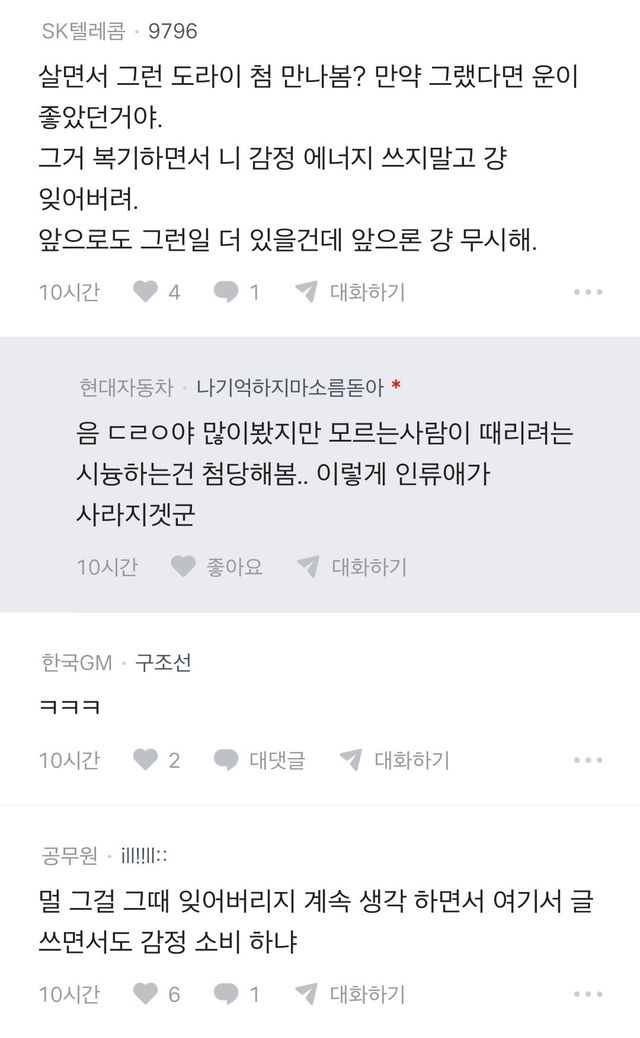The image size is (640, 1038).
Task: Tap 대화하기 on the 현대자동차 reply
Action: point(352,567)
